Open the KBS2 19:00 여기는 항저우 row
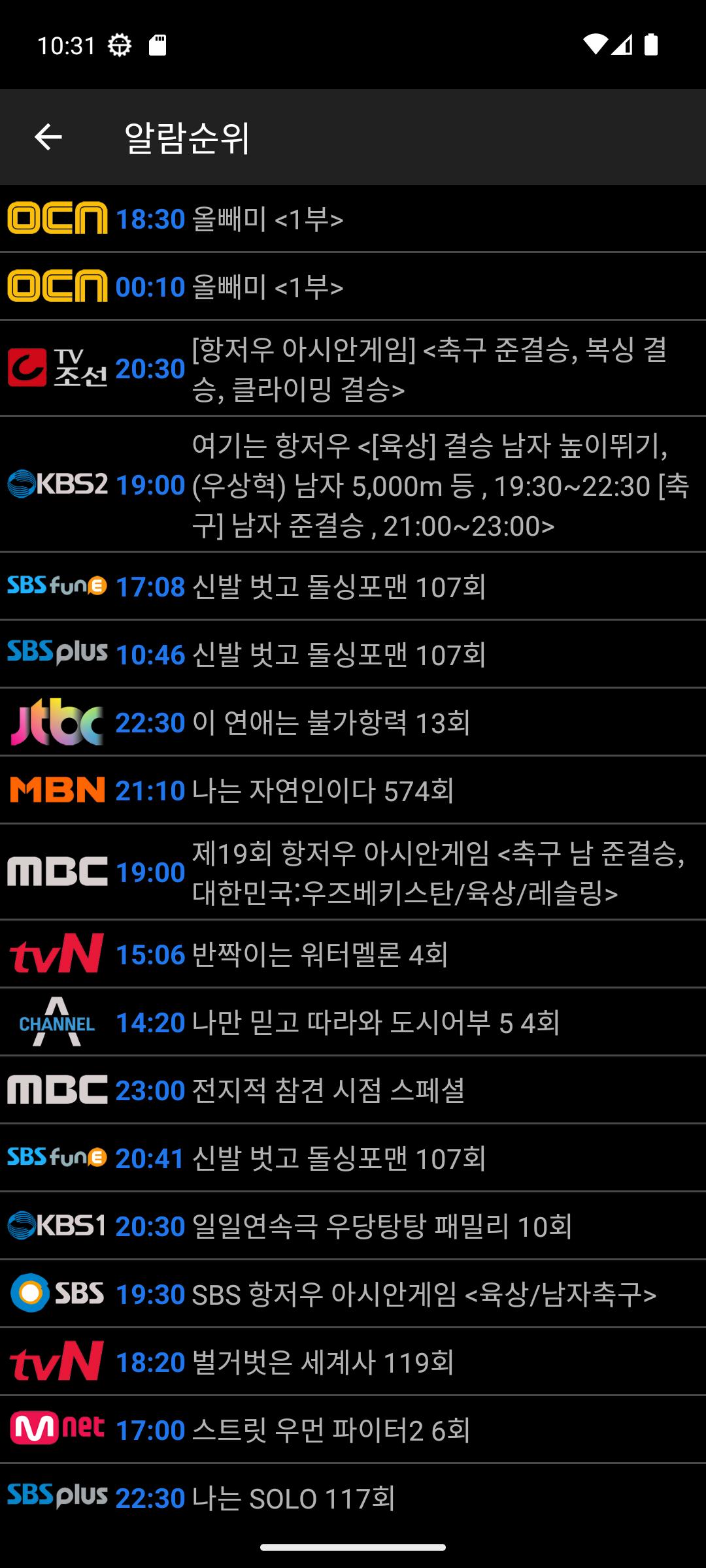Screen dimensions: 706x1568 (353, 485)
